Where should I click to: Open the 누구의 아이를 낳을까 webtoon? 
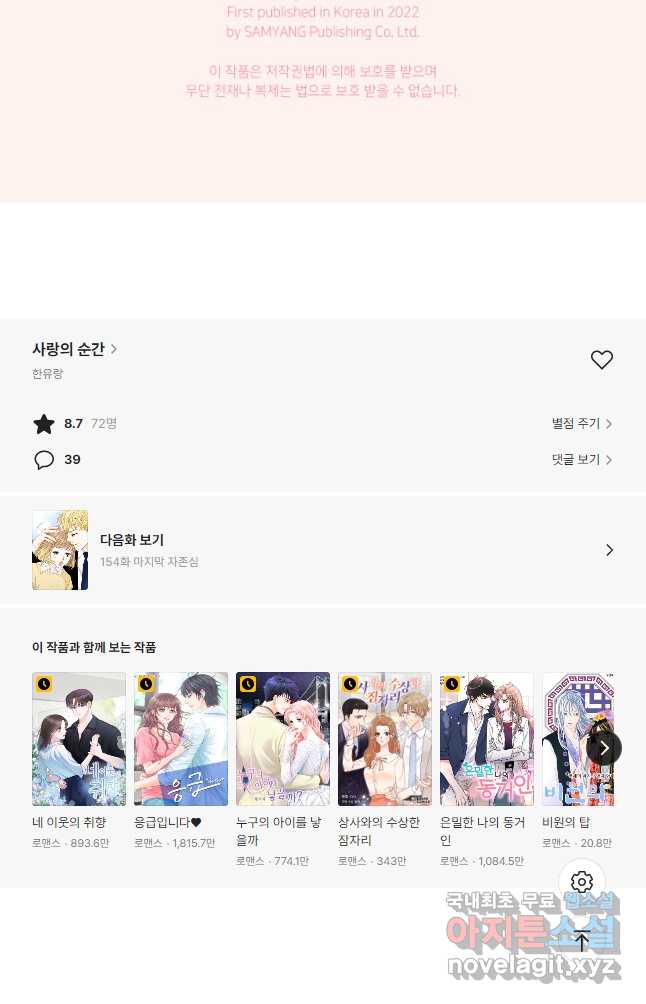tap(283, 739)
